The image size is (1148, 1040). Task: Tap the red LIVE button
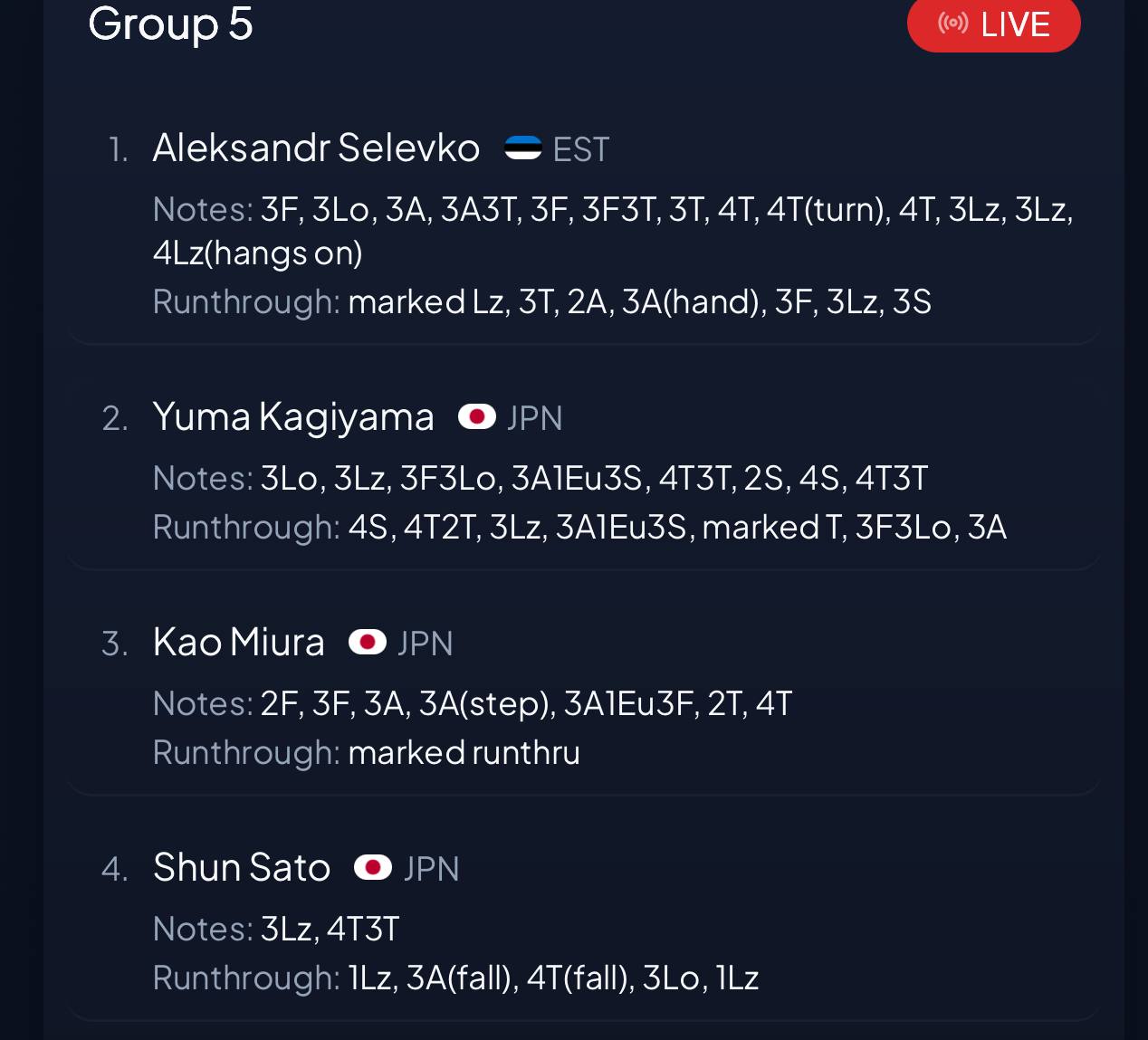993,24
